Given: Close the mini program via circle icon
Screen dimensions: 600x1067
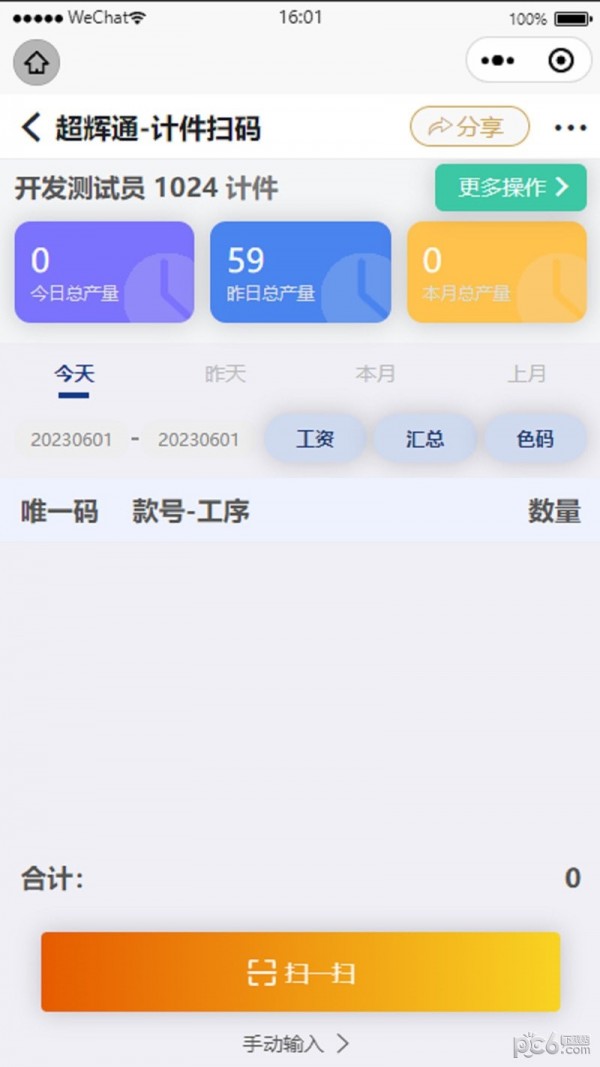Looking at the screenshot, I should (562, 61).
